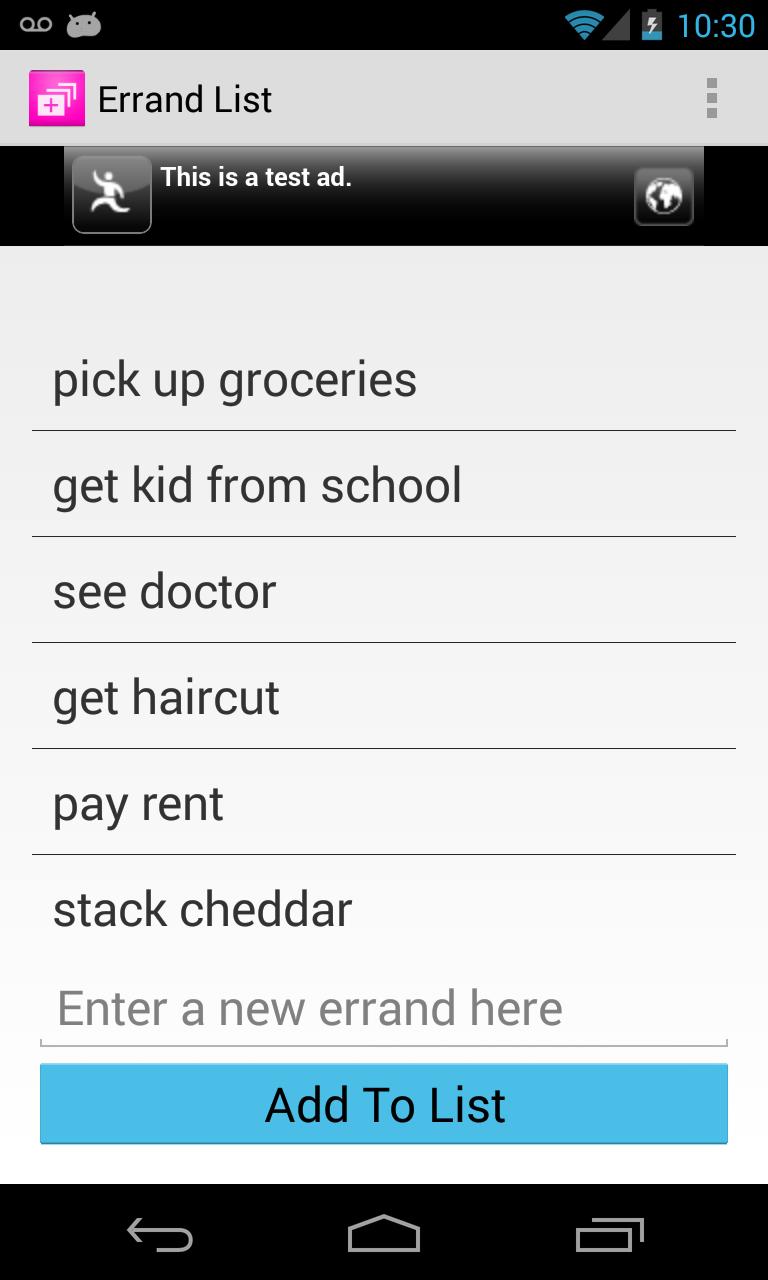The height and width of the screenshot is (1280, 768).
Task: Open the Errand List app icon
Action: 56,98
